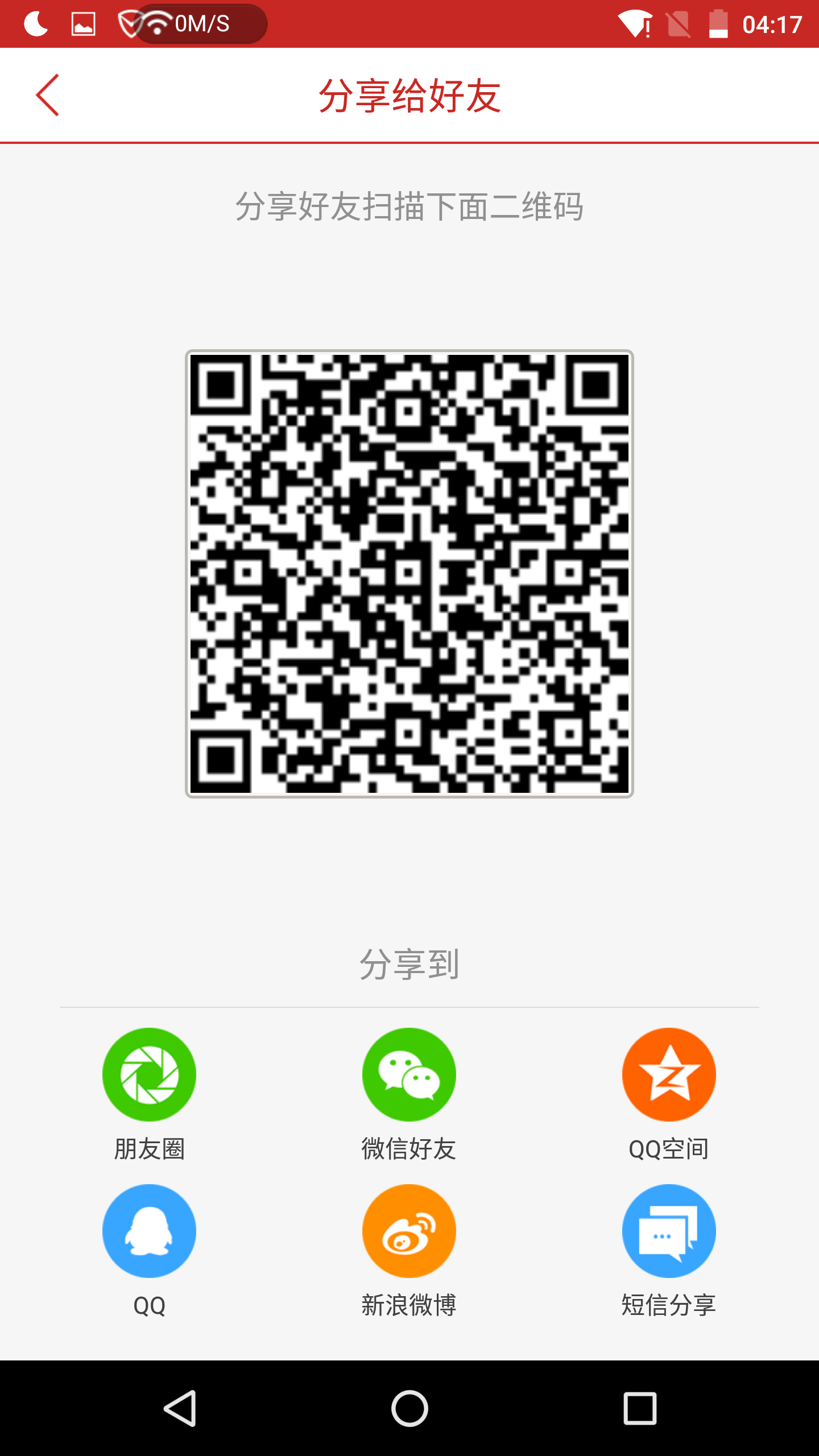Select the QQ share option

pos(149,1231)
